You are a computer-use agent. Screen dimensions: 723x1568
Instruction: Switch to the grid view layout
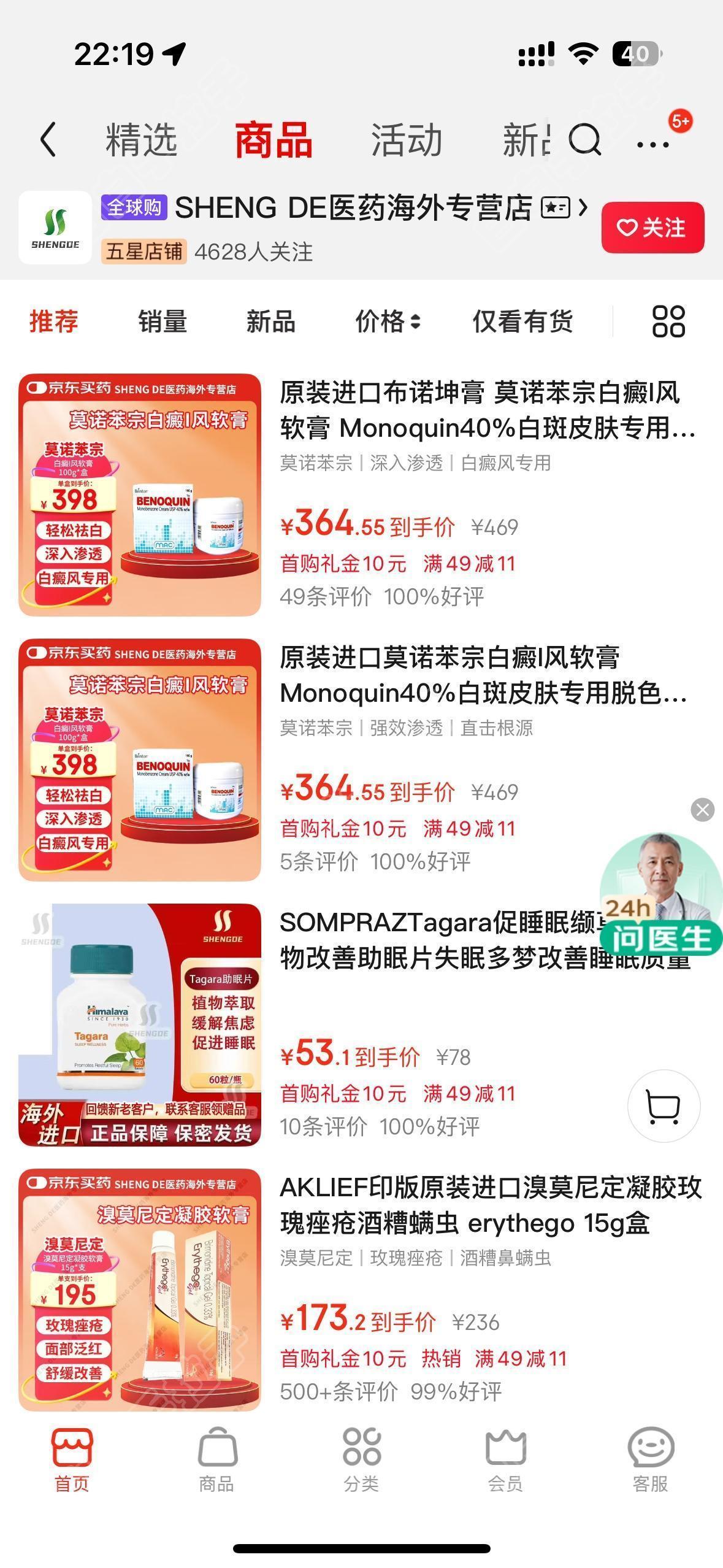coord(668,321)
